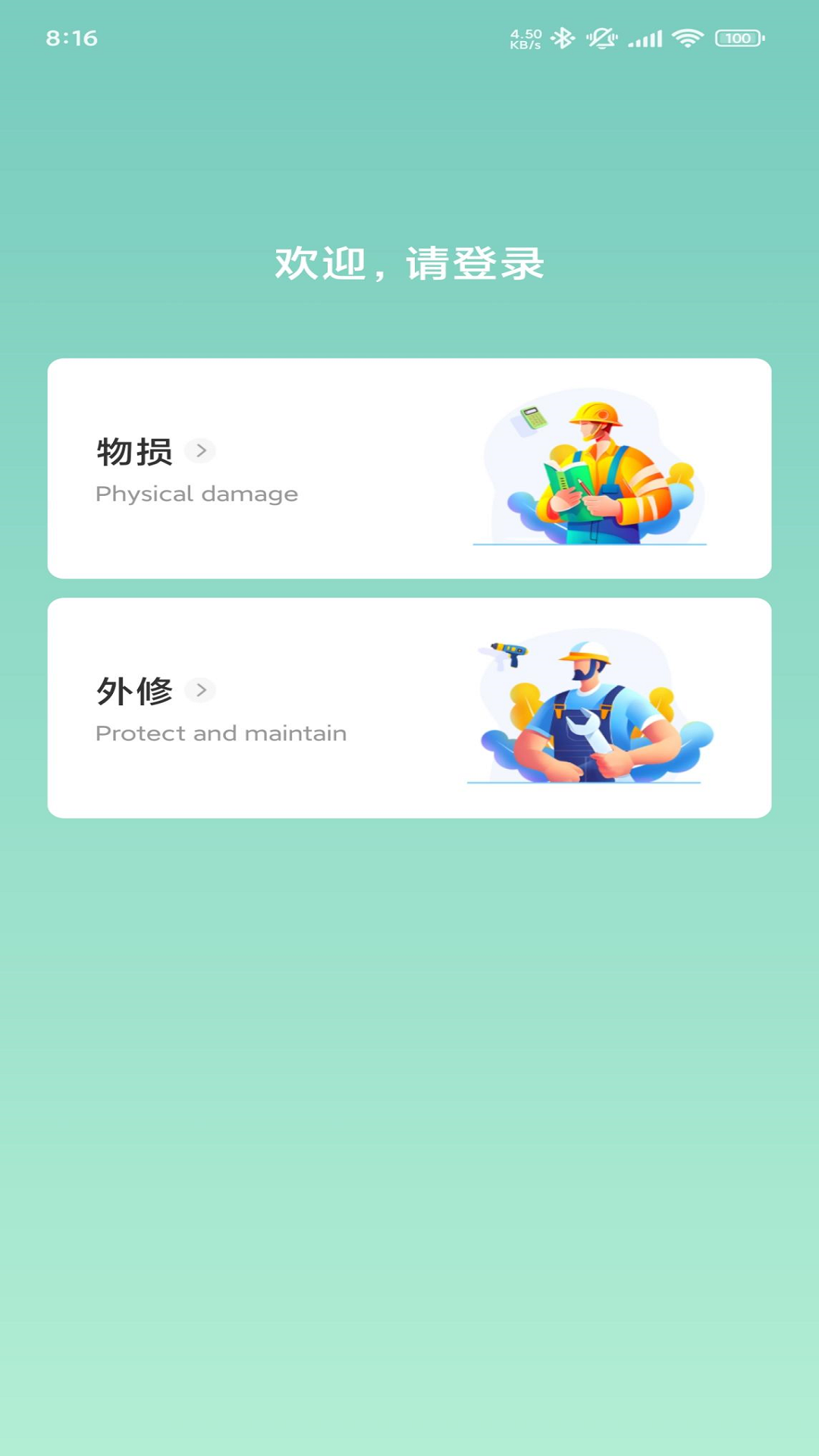Tap the cellular signal bars icon
This screenshot has width=819, height=1456.
pyautogui.click(x=646, y=36)
